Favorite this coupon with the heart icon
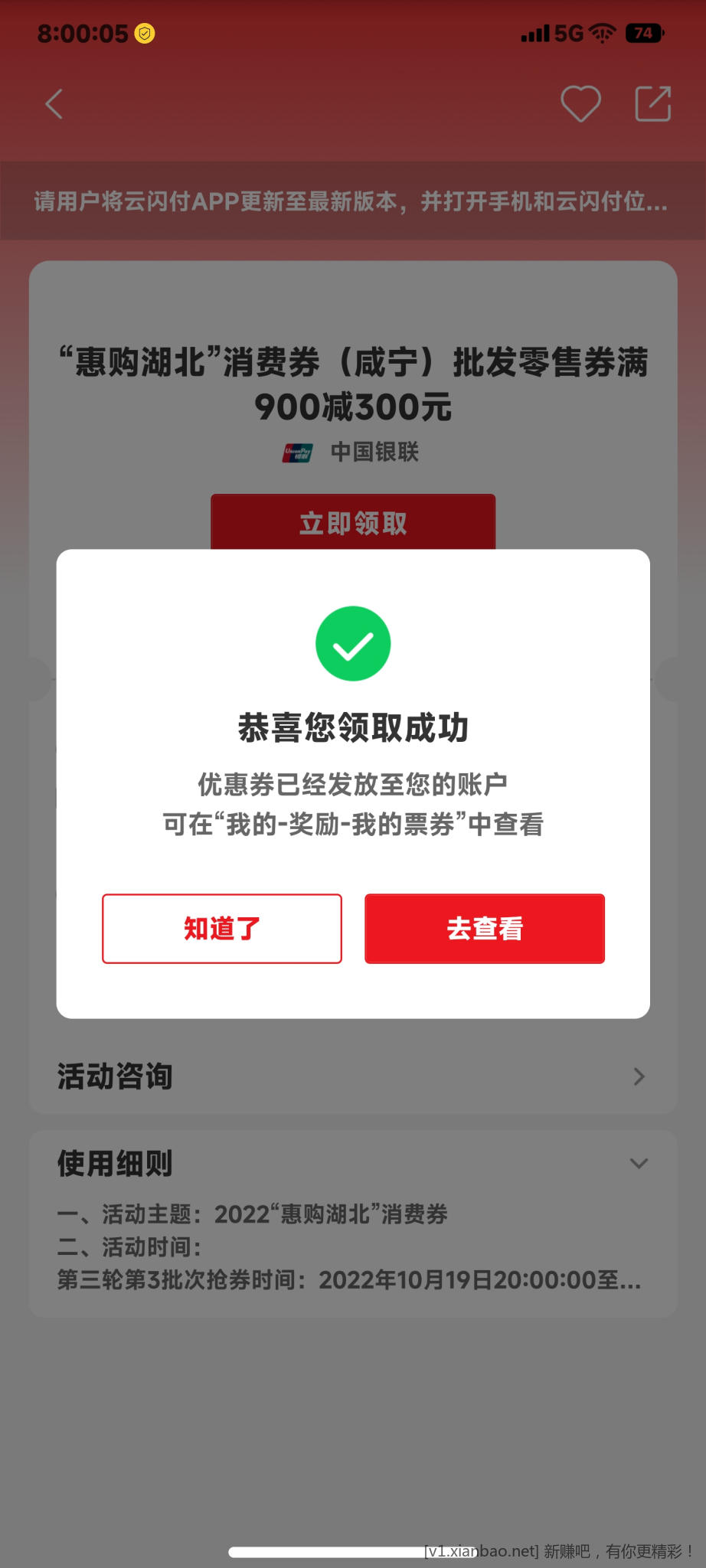 (580, 104)
